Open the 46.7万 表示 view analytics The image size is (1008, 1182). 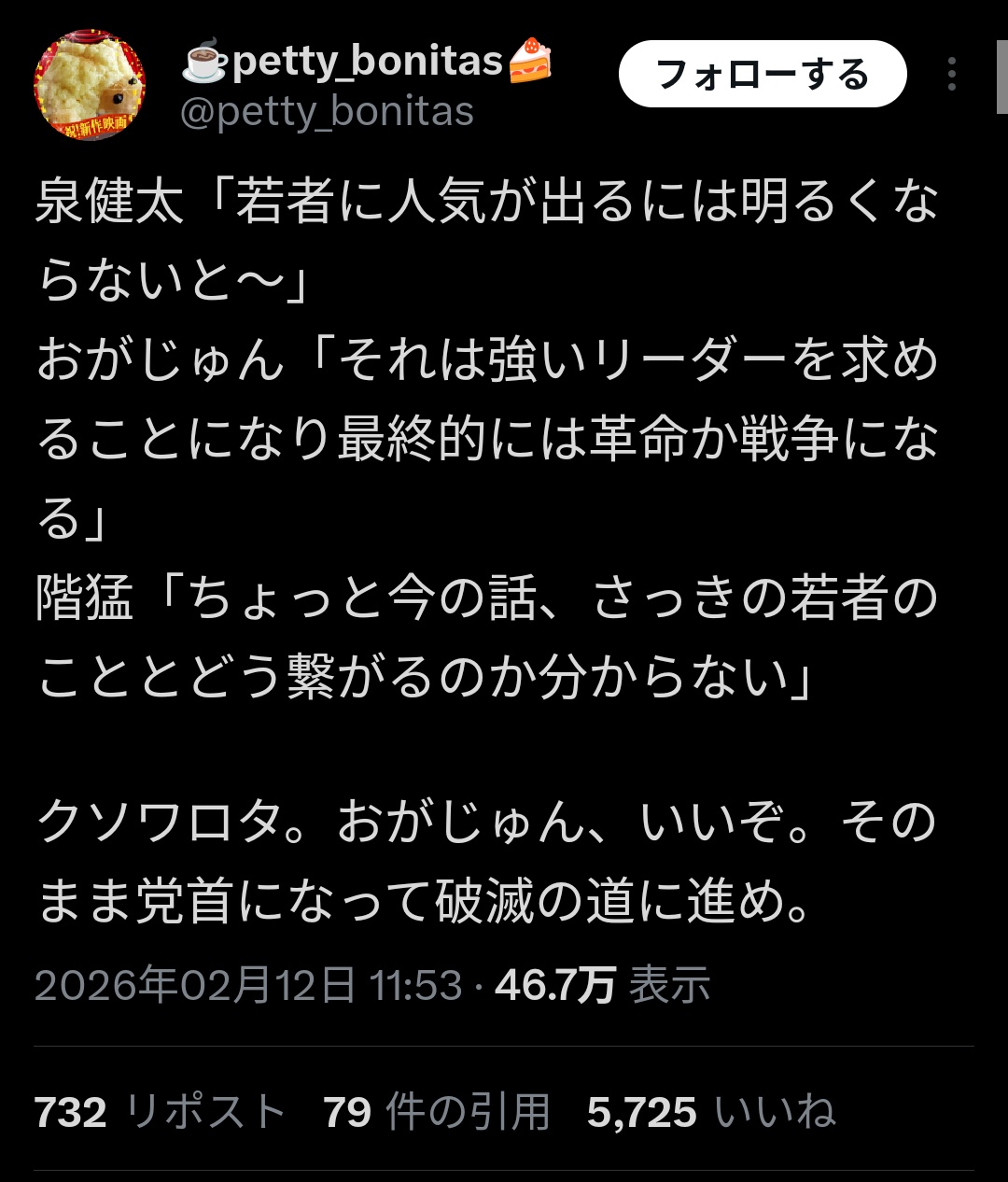(602, 985)
